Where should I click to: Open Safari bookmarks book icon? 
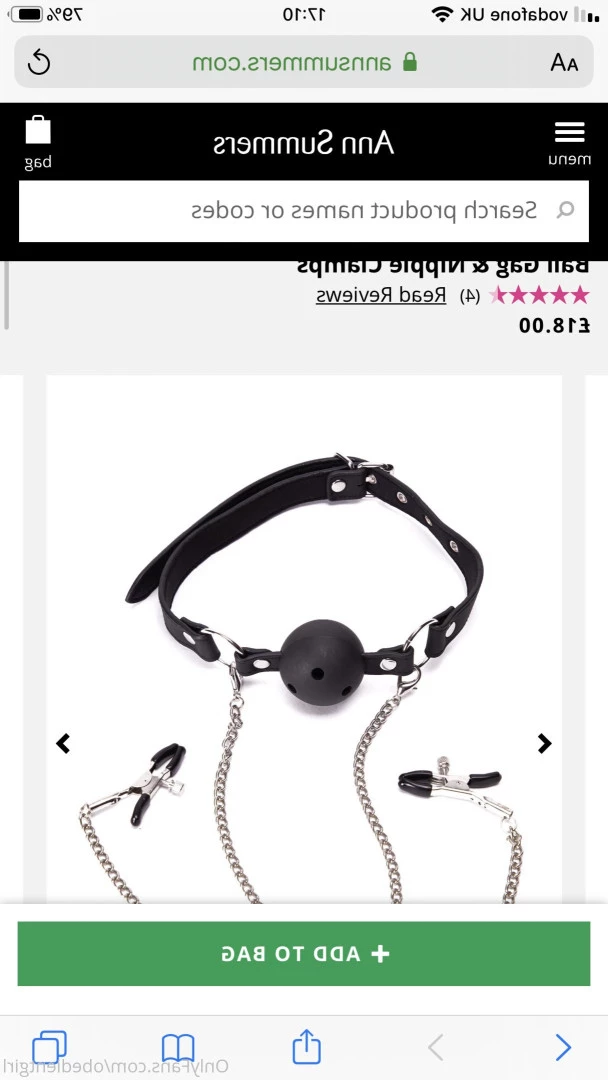pyautogui.click(x=178, y=1047)
